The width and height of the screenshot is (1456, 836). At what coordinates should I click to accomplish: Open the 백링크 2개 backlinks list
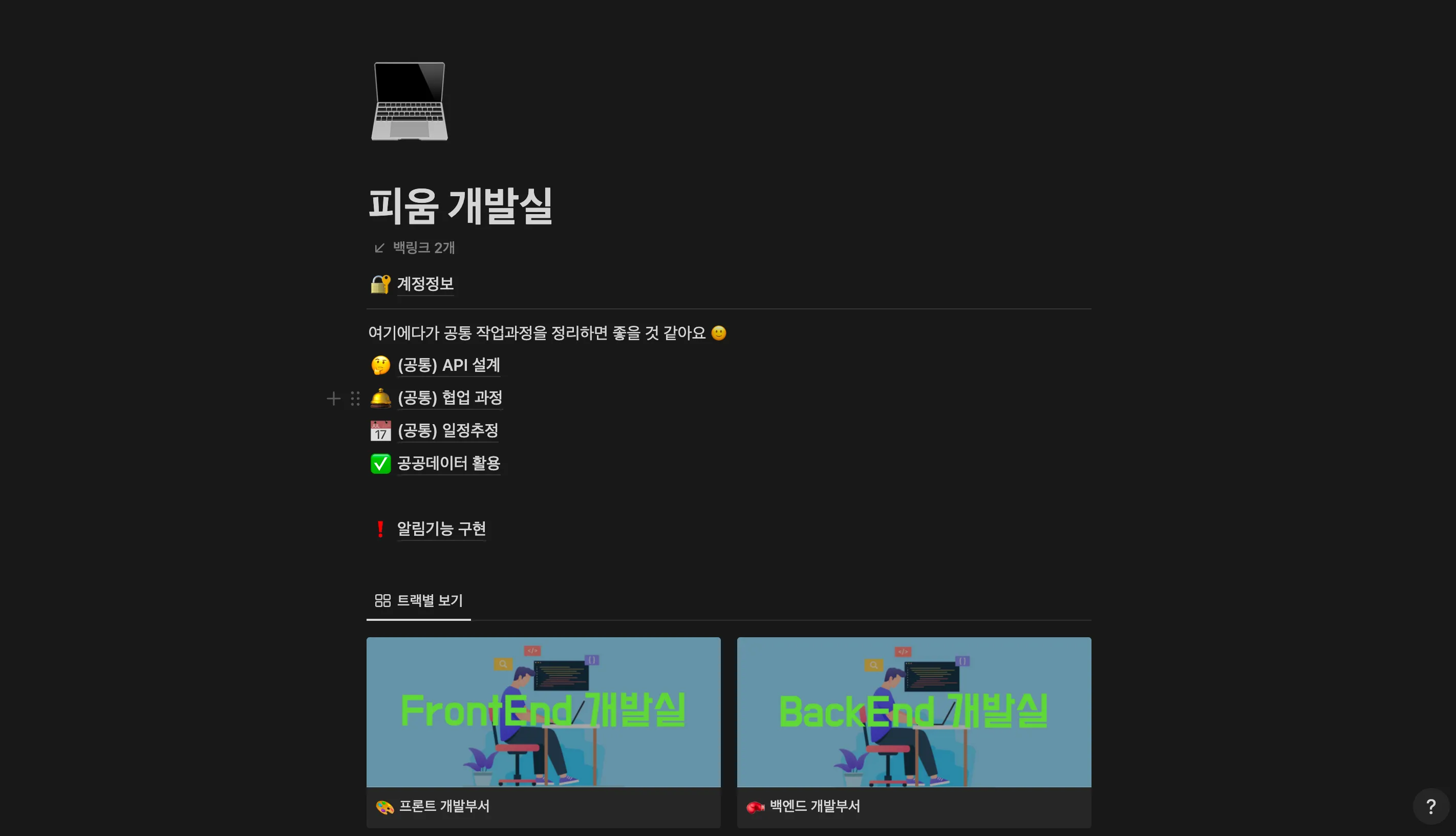click(x=414, y=247)
